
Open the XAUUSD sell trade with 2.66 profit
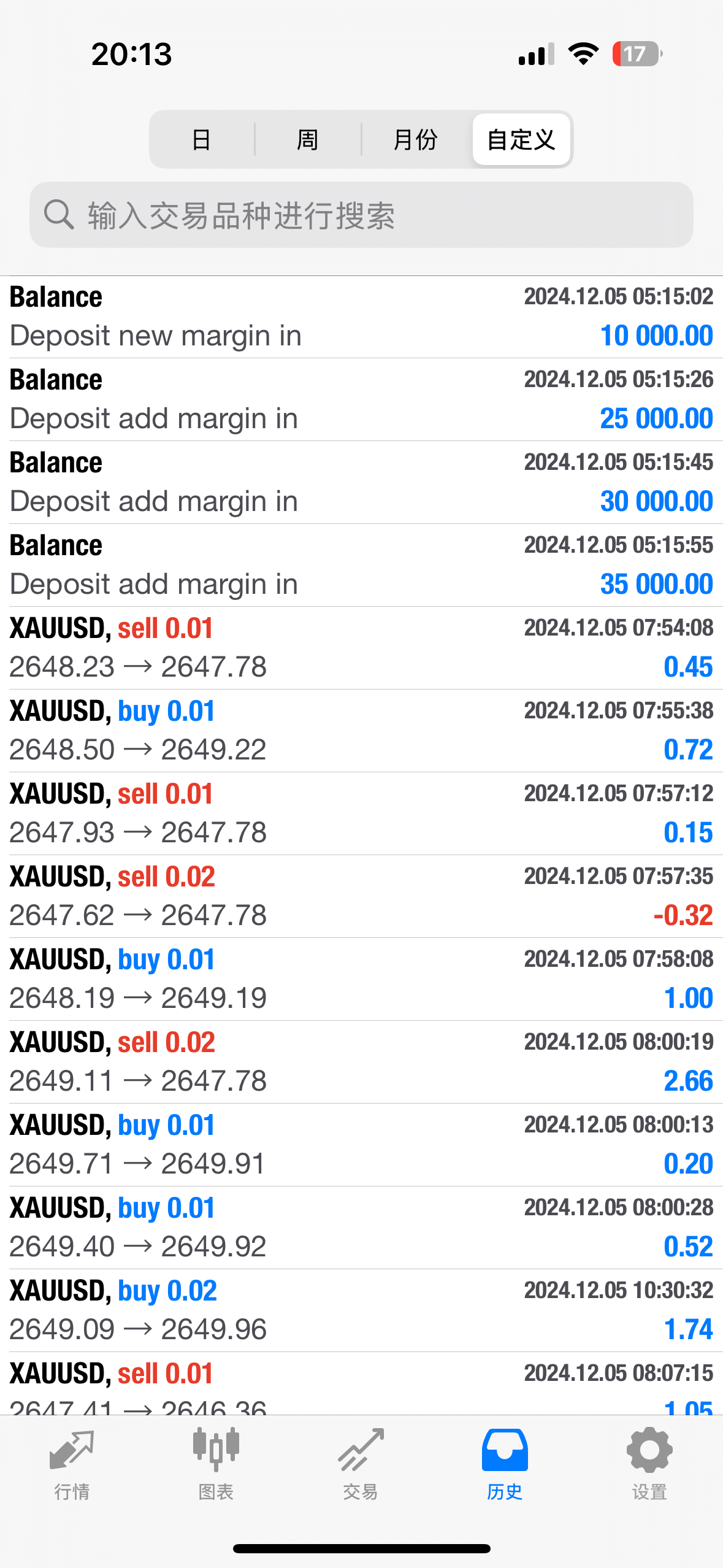pyautogui.click(x=361, y=1063)
